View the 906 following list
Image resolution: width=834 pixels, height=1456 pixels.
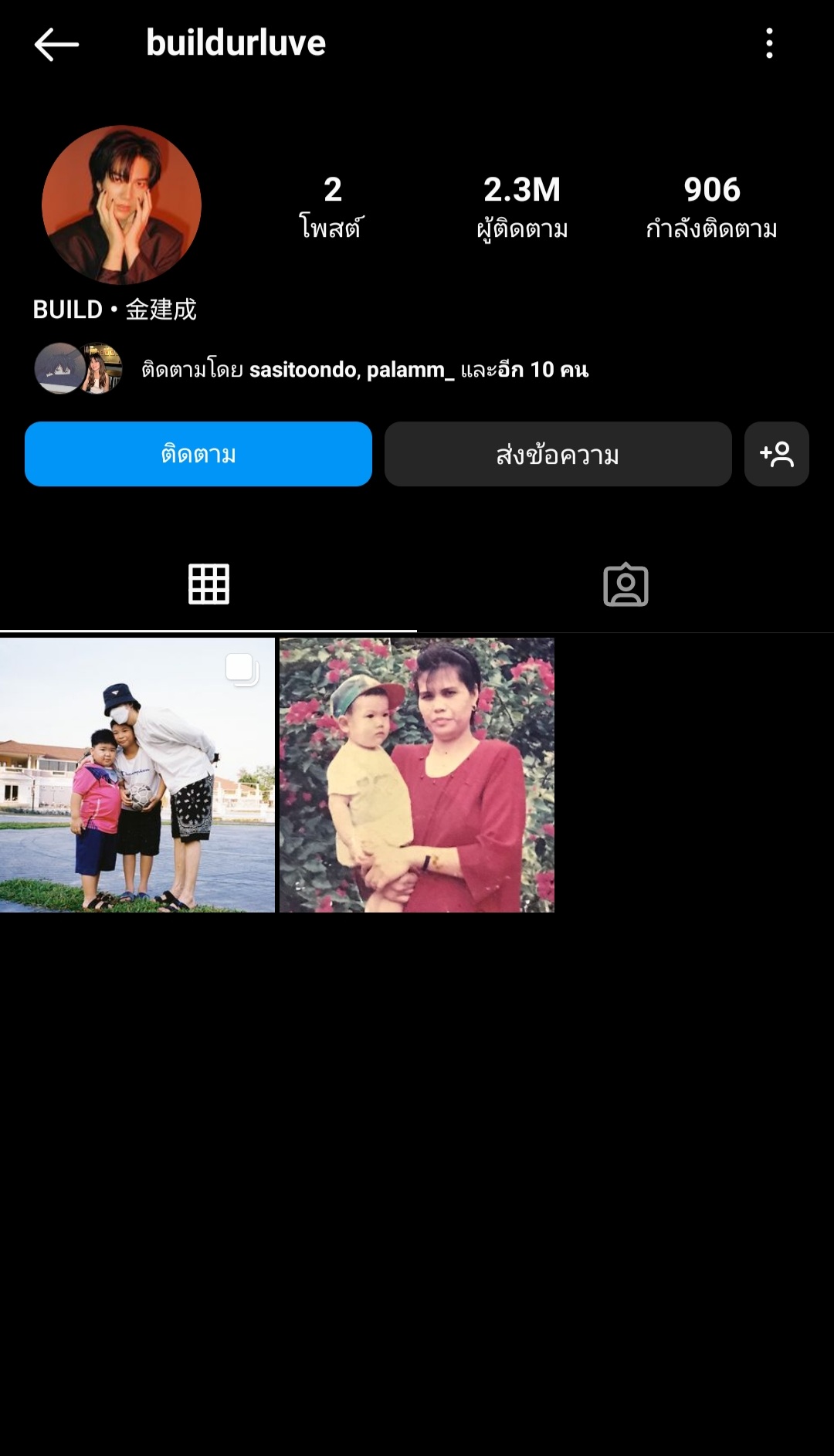pyautogui.click(x=711, y=206)
